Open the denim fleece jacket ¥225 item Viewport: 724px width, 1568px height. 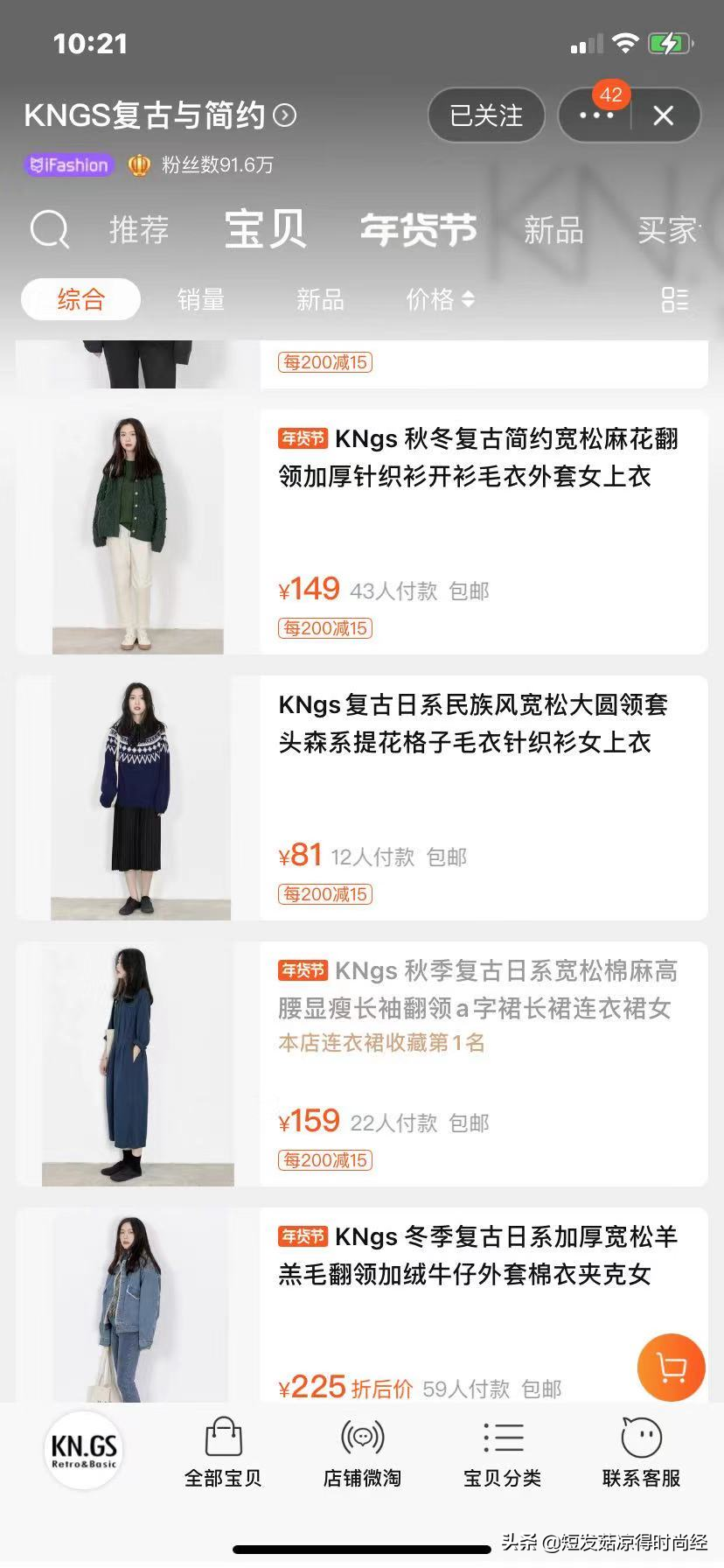(477, 1256)
